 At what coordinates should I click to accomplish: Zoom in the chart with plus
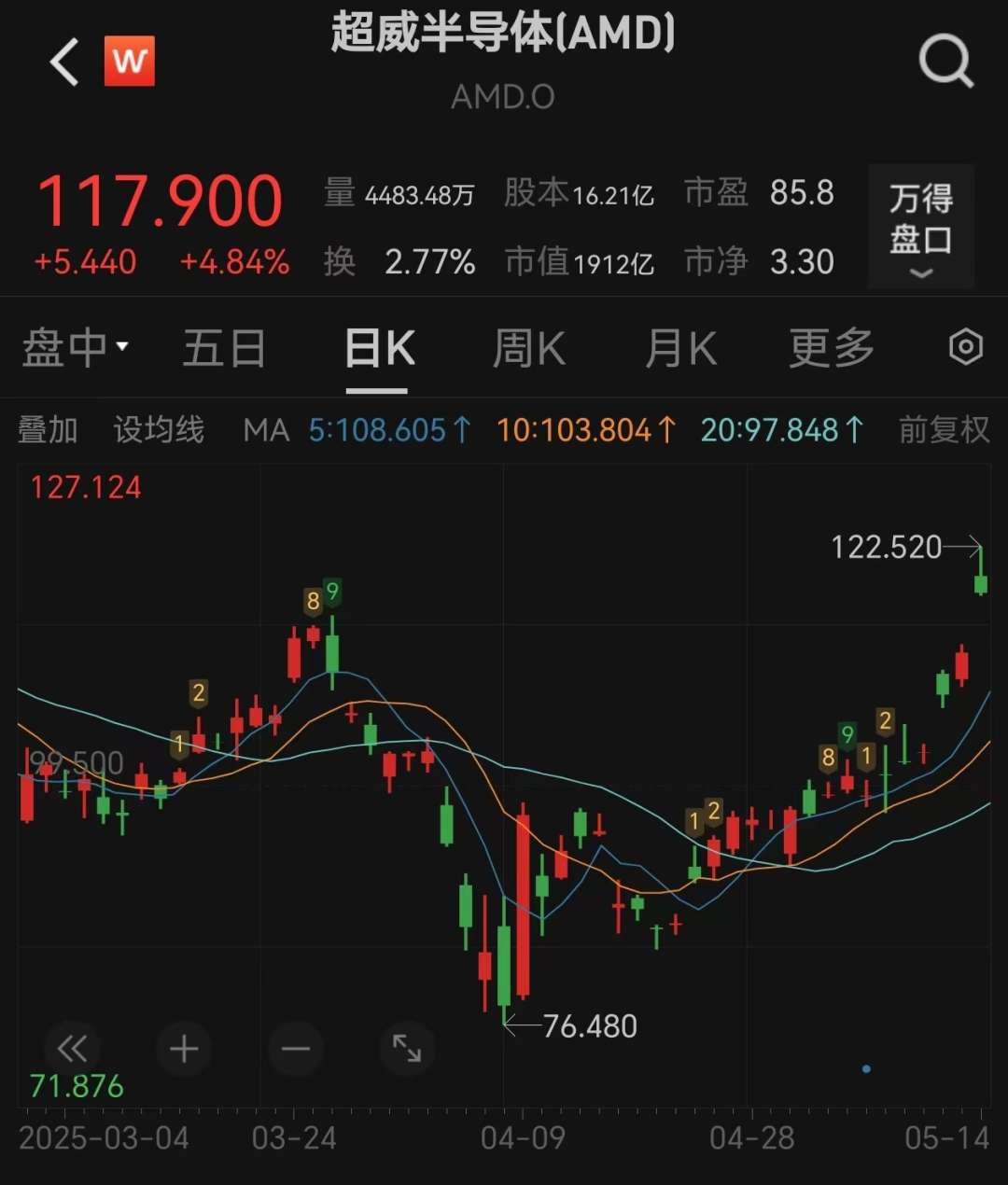[x=184, y=1049]
